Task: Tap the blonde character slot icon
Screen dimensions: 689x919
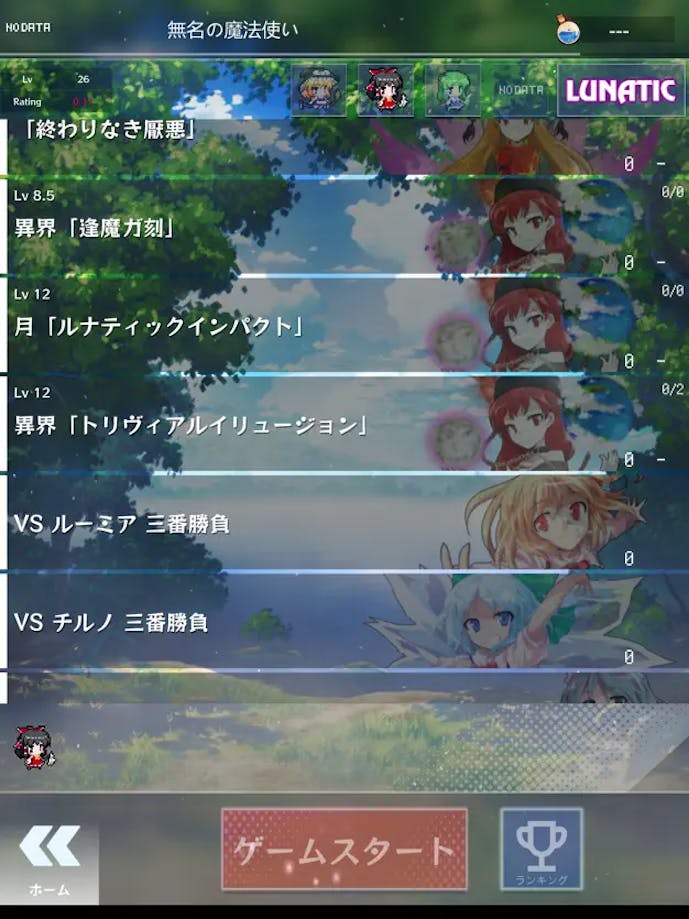Action: click(x=319, y=91)
